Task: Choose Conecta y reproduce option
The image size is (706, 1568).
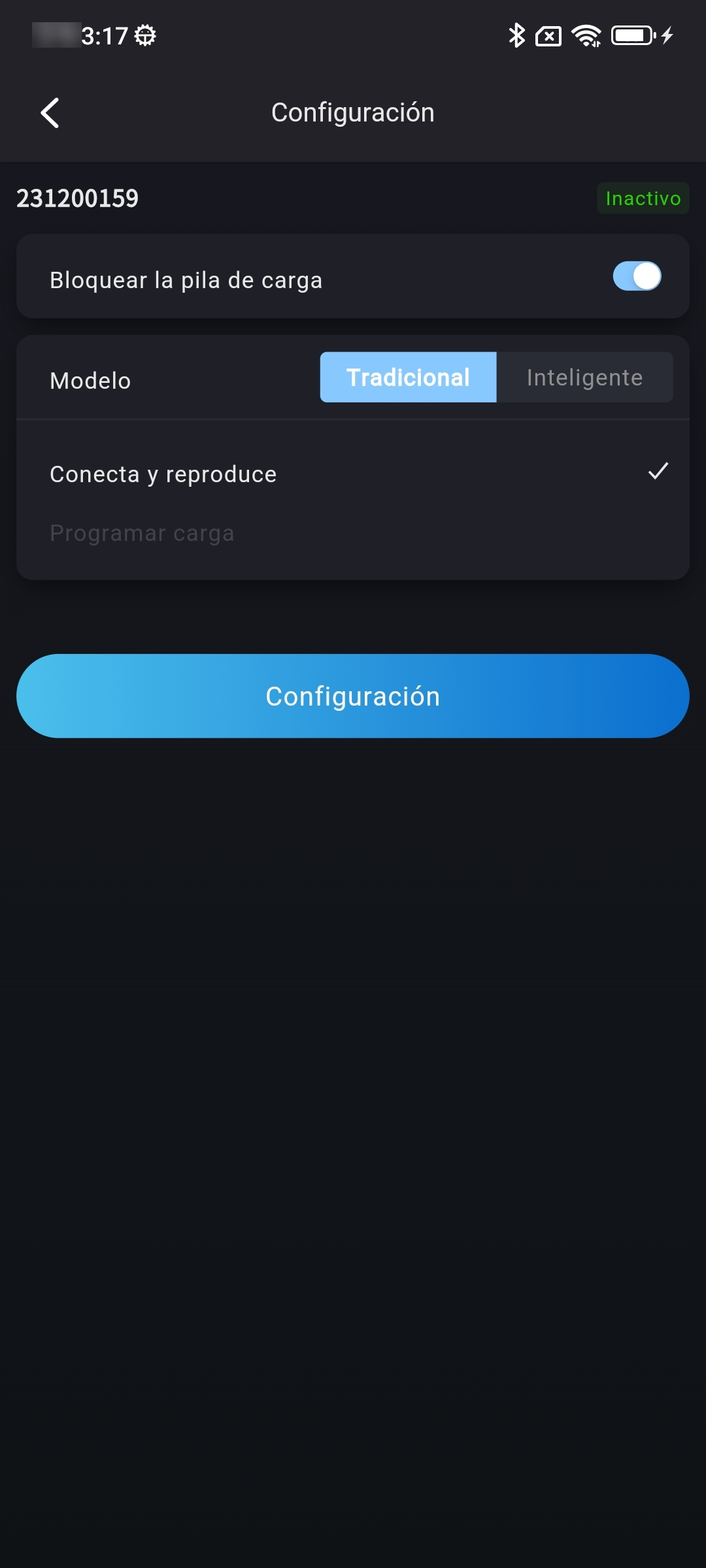Action: click(353, 474)
